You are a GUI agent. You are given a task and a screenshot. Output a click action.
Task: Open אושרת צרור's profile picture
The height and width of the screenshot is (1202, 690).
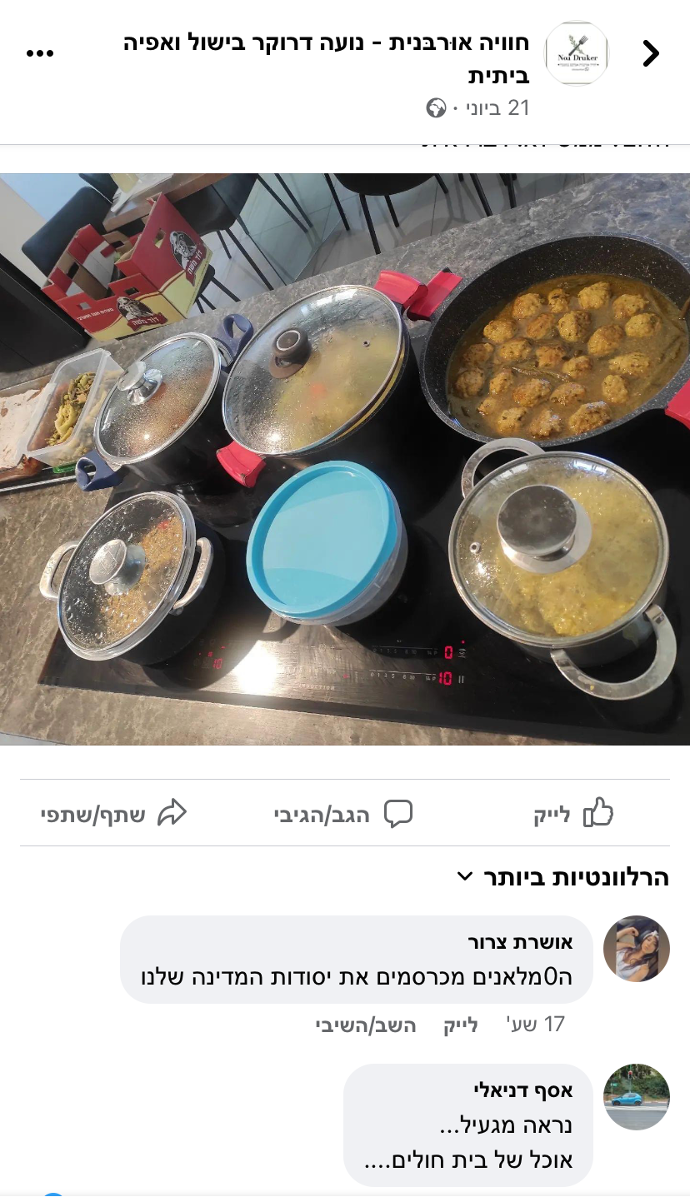pyautogui.click(x=636, y=949)
